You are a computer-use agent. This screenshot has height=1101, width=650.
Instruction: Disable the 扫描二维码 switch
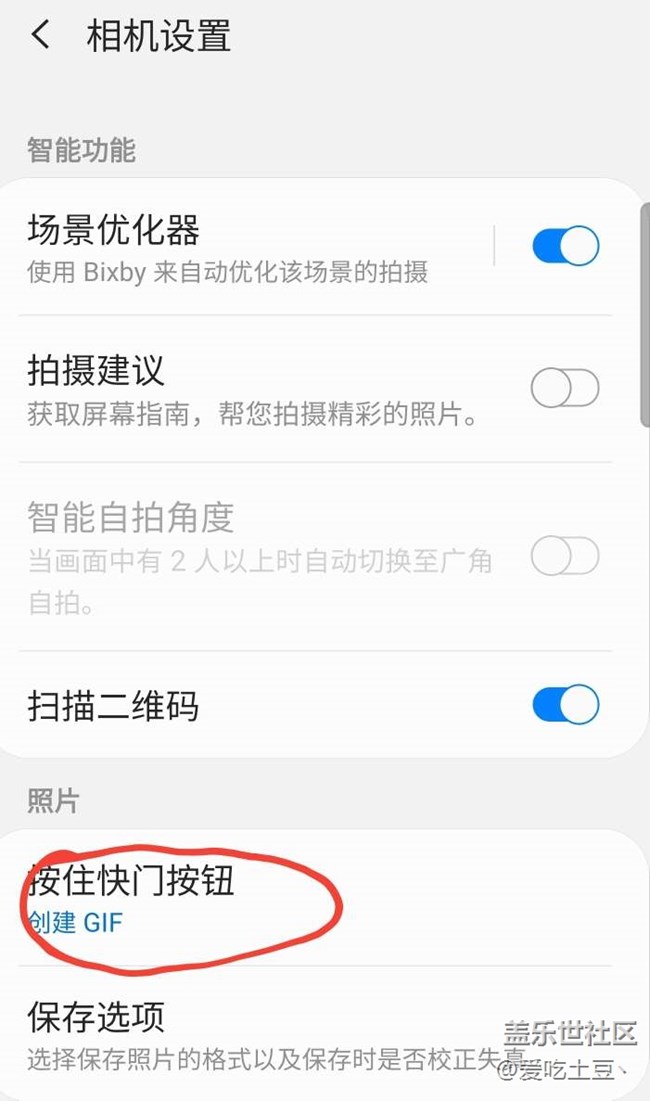tap(565, 704)
